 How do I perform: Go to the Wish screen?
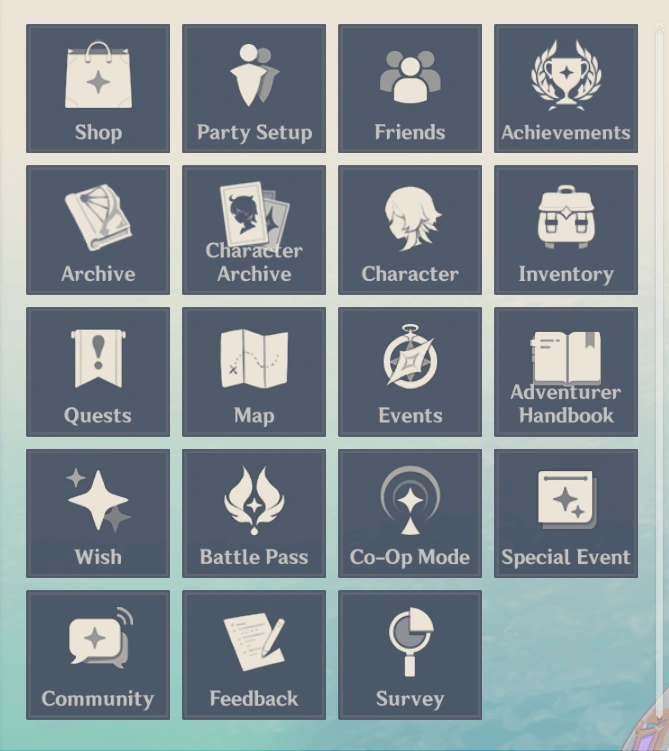pos(98,514)
